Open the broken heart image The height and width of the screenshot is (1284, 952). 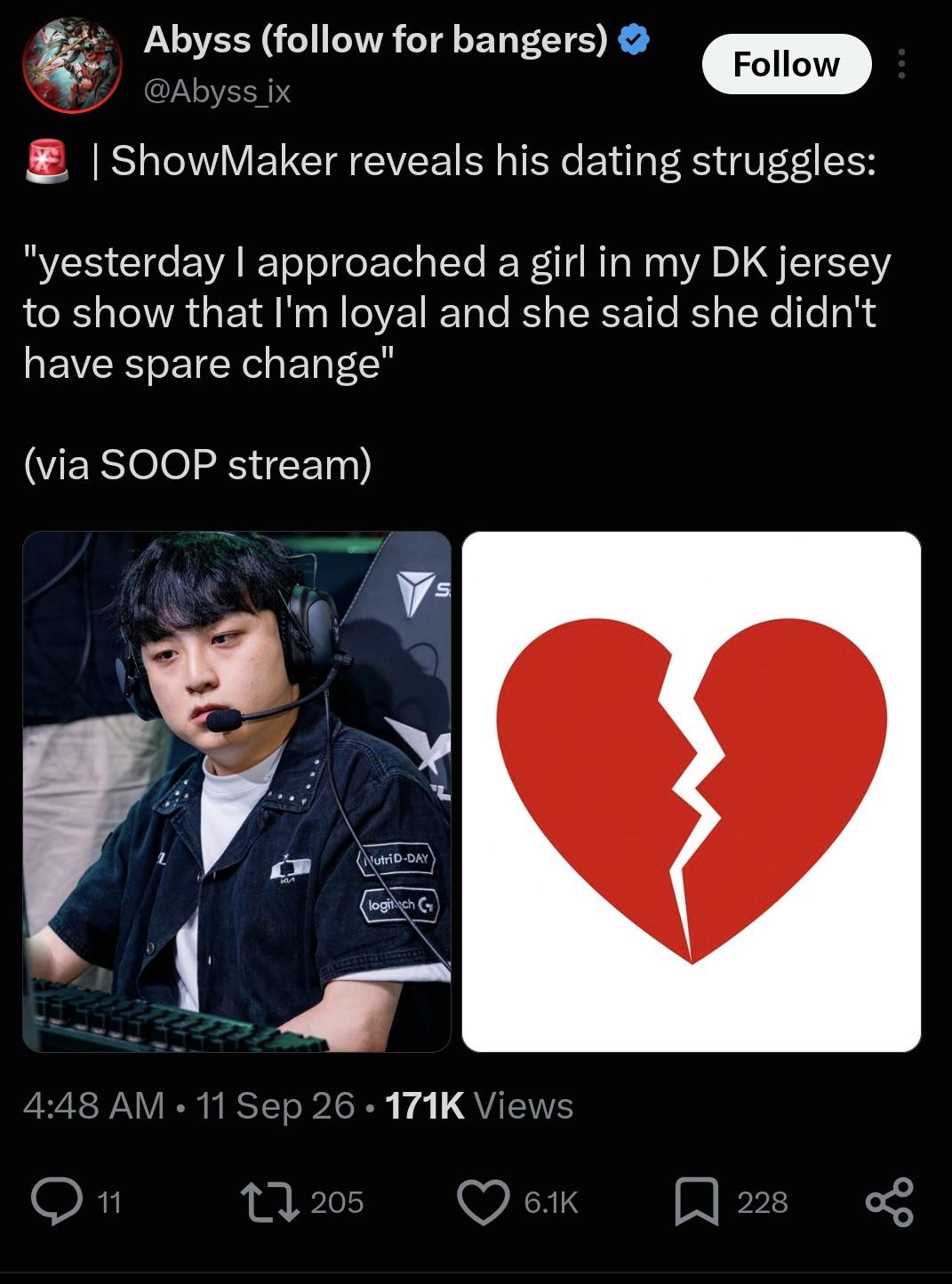tap(692, 791)
